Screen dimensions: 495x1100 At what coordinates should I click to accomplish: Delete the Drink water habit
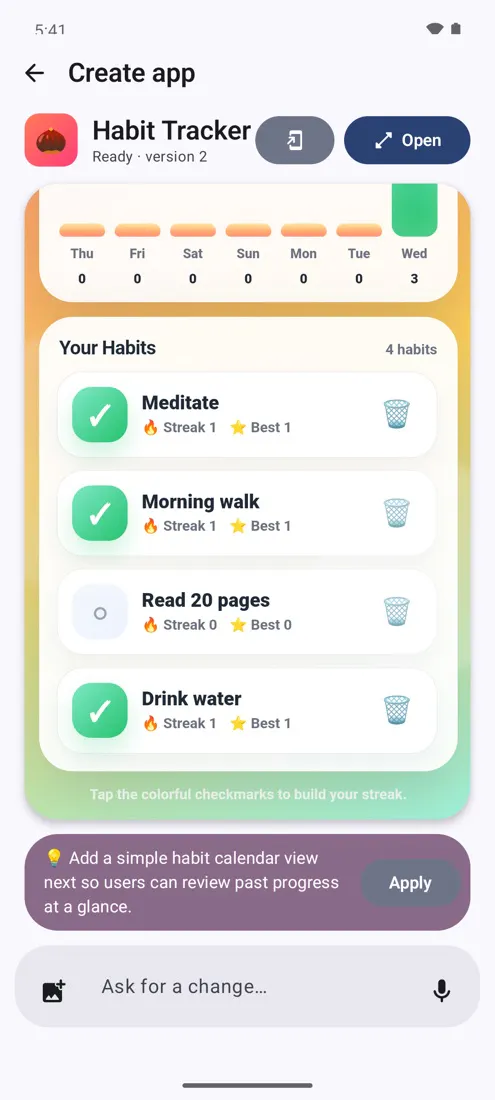pos(396,710)
